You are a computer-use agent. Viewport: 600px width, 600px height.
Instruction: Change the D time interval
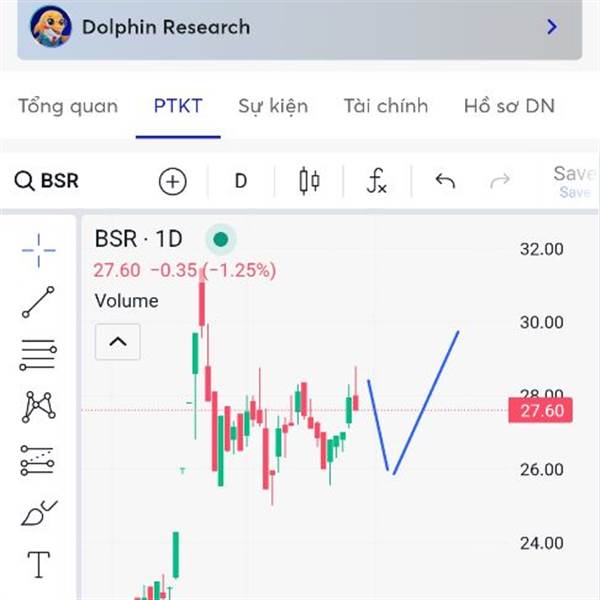point(241,181)
